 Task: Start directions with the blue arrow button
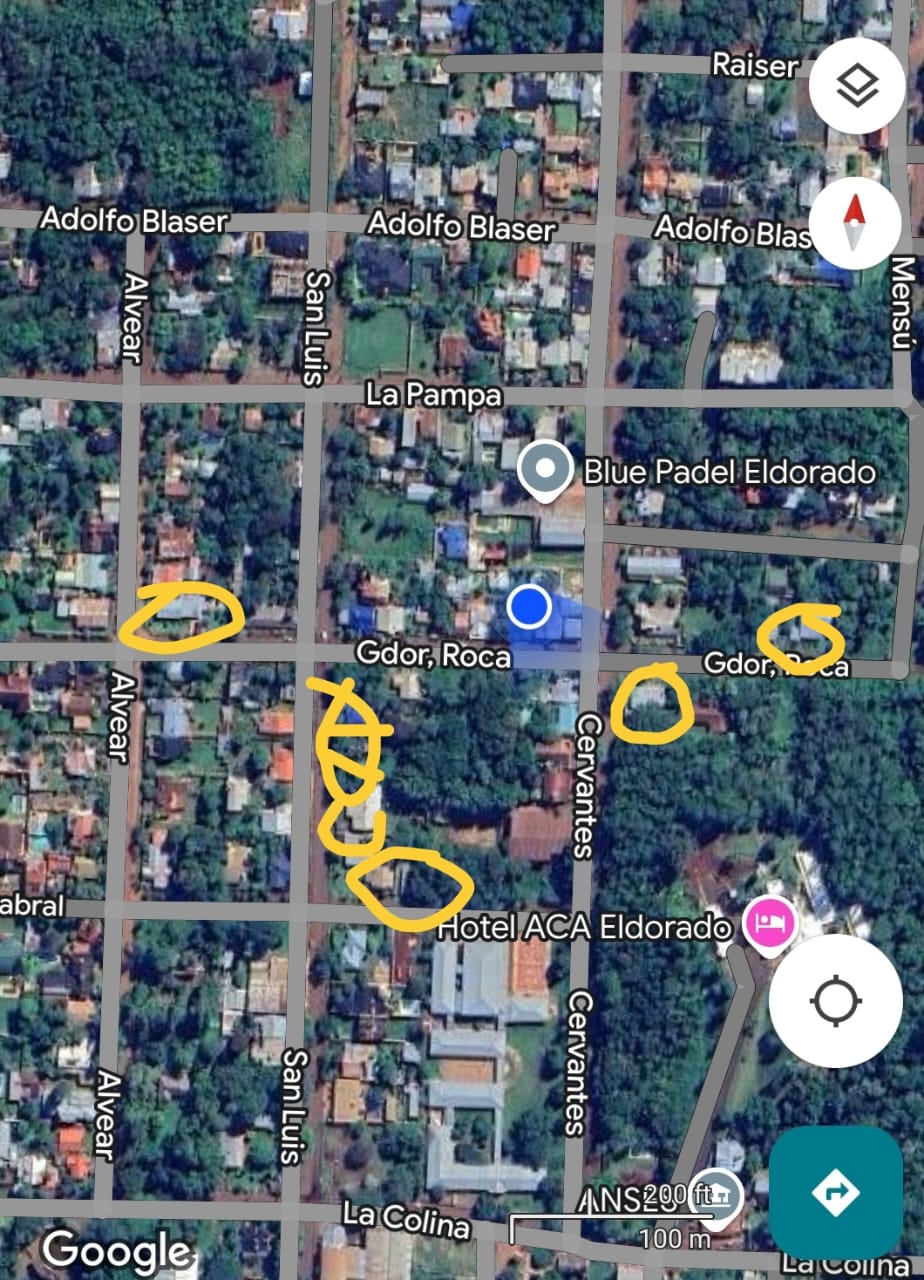[x=836, y=1192]
